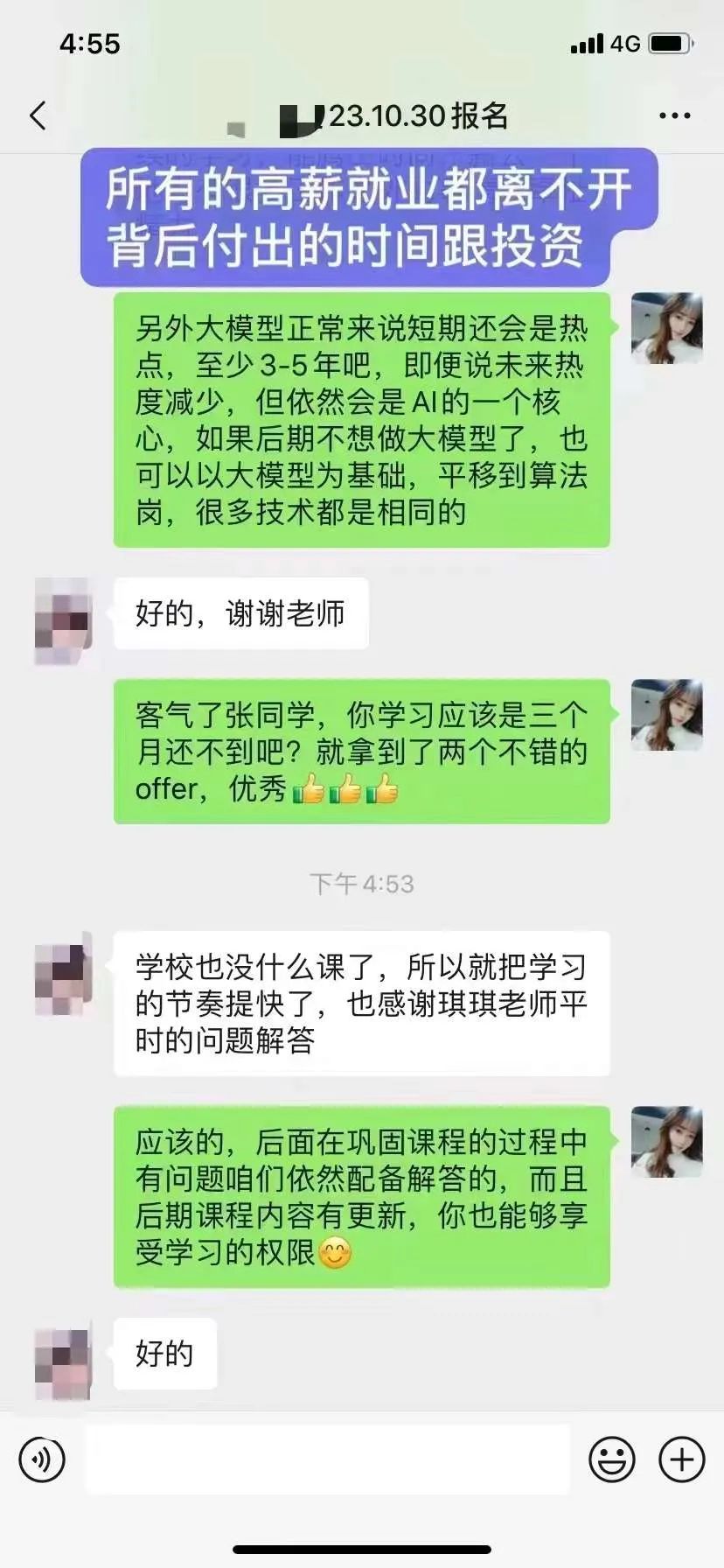Open the chat details overflow menu
The height and width of the screenshot is (1568, 724).
tap(674, 115)
